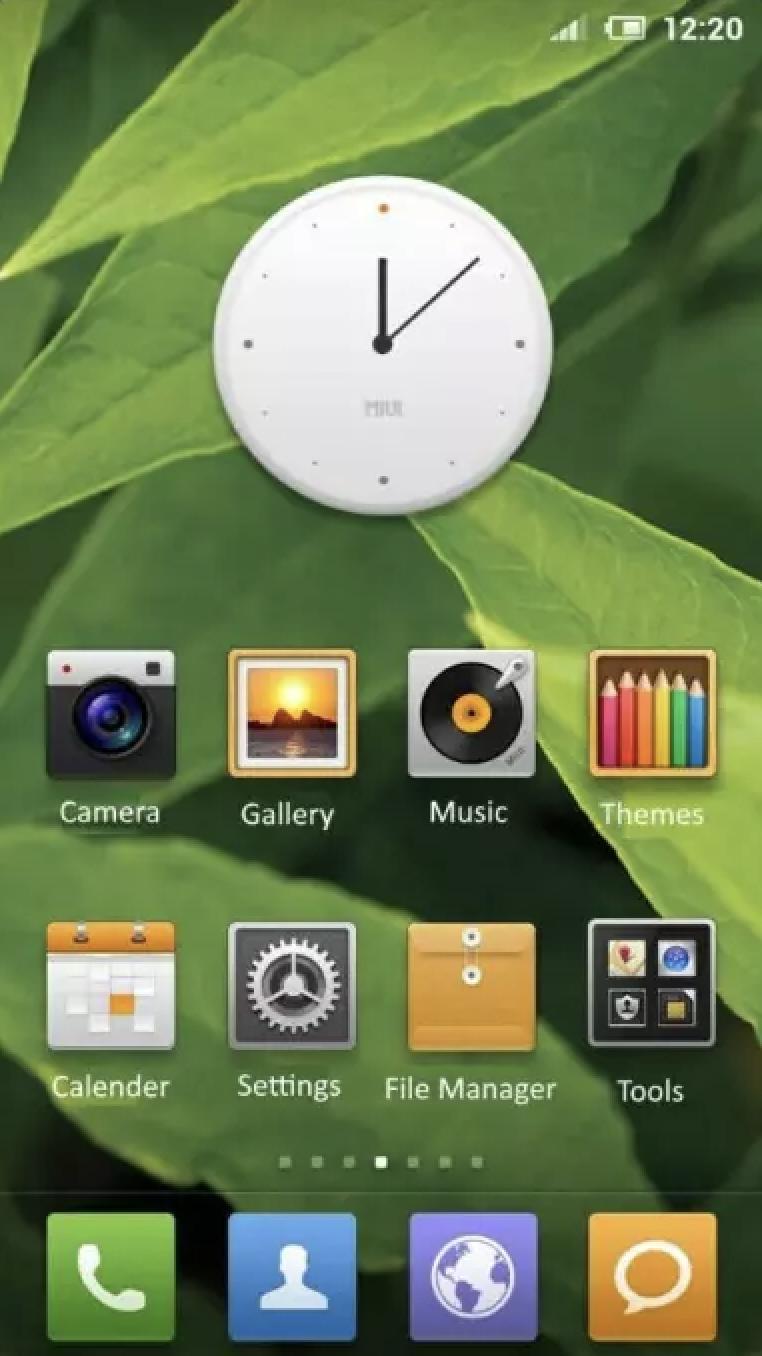
Task: Open the Calender app
Action: (x=110, y=986)
